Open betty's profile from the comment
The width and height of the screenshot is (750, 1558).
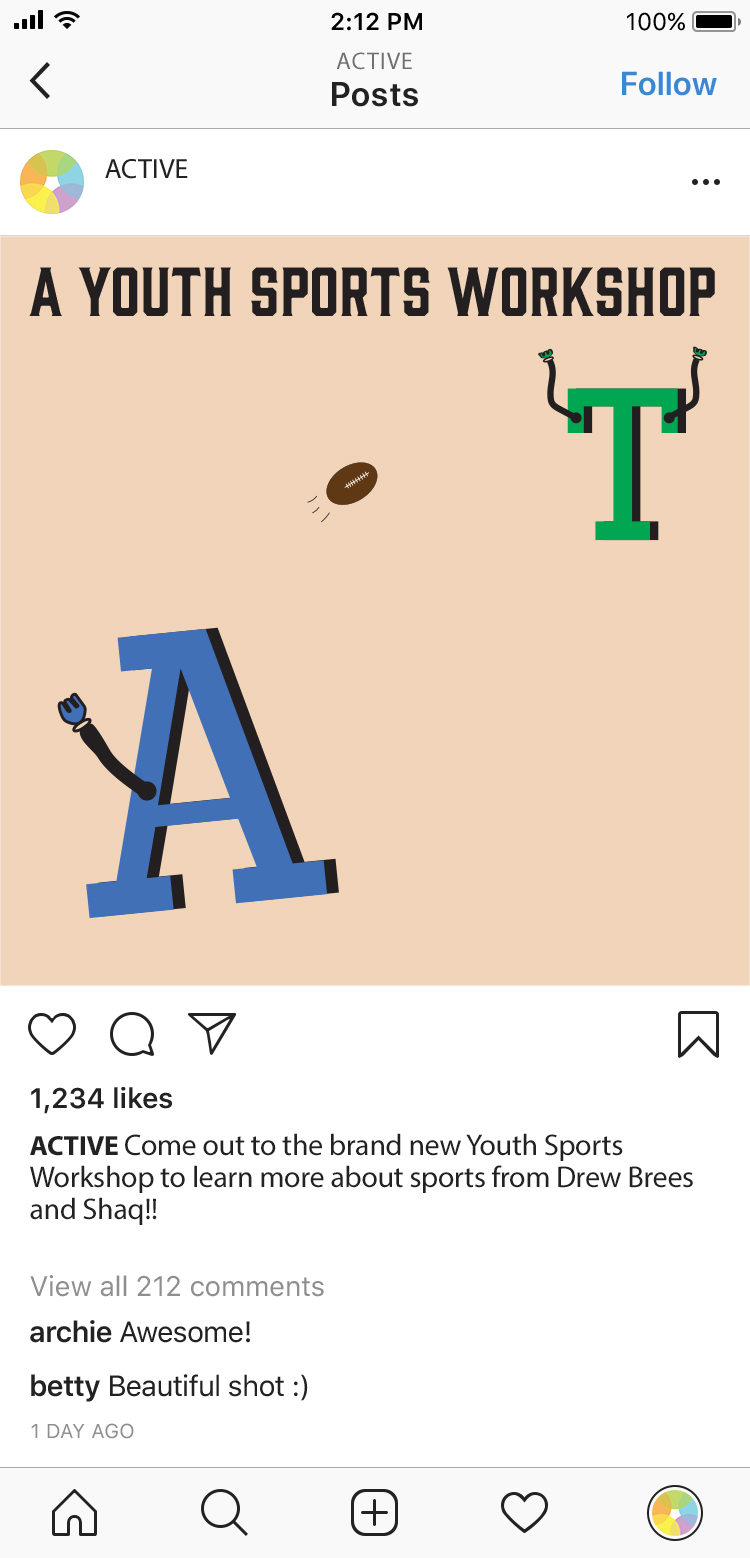click(x=65, y=1386)
